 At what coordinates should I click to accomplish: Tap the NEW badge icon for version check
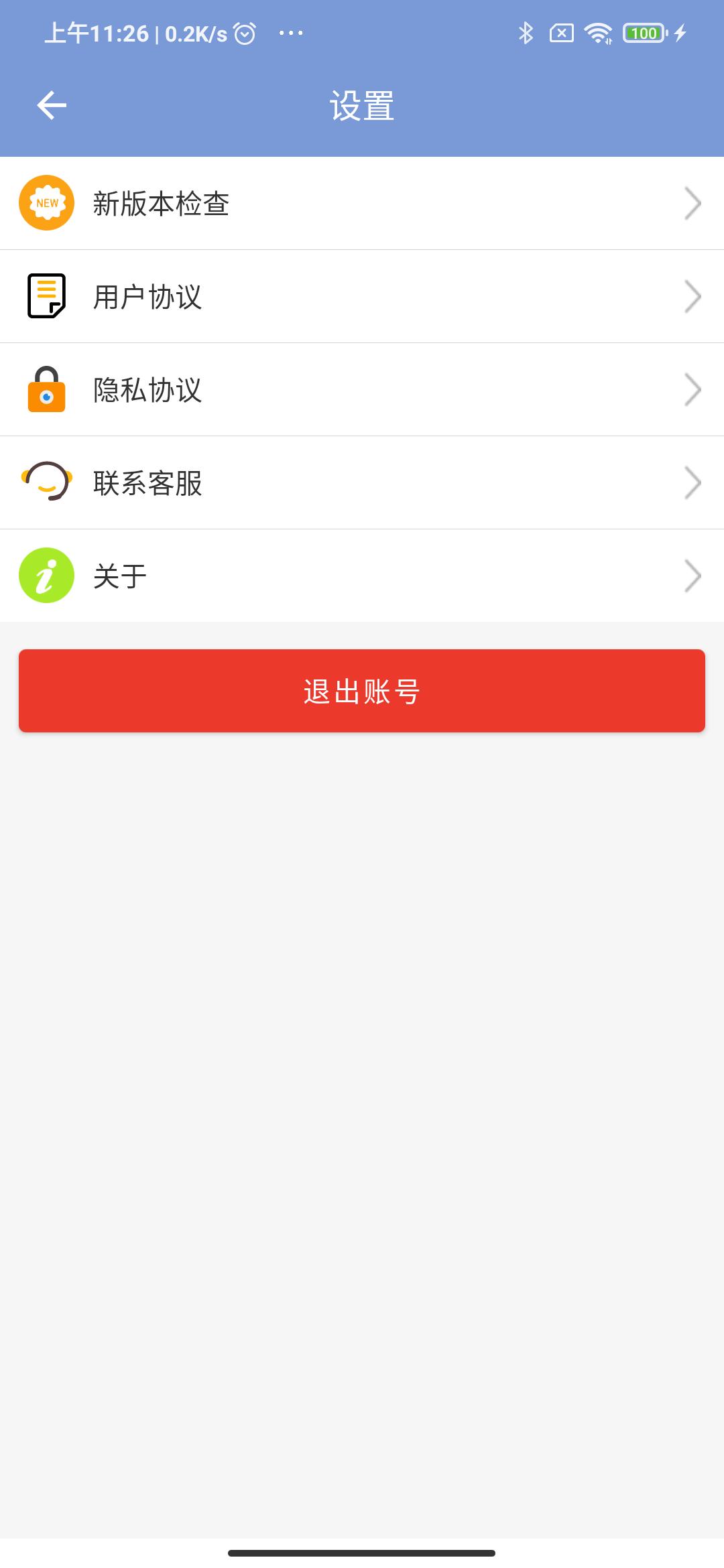46,204
